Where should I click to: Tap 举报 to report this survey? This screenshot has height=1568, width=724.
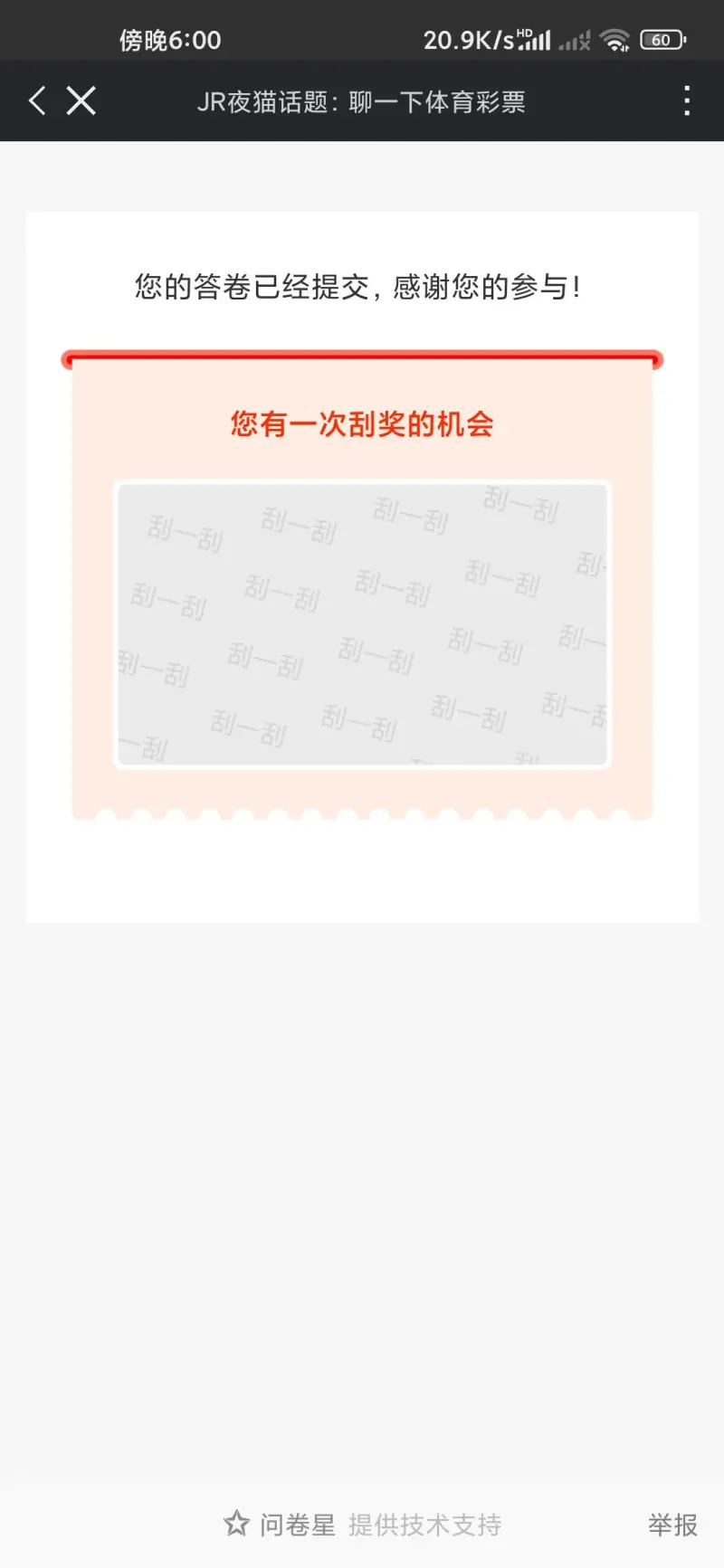(x=672, y=1525)
